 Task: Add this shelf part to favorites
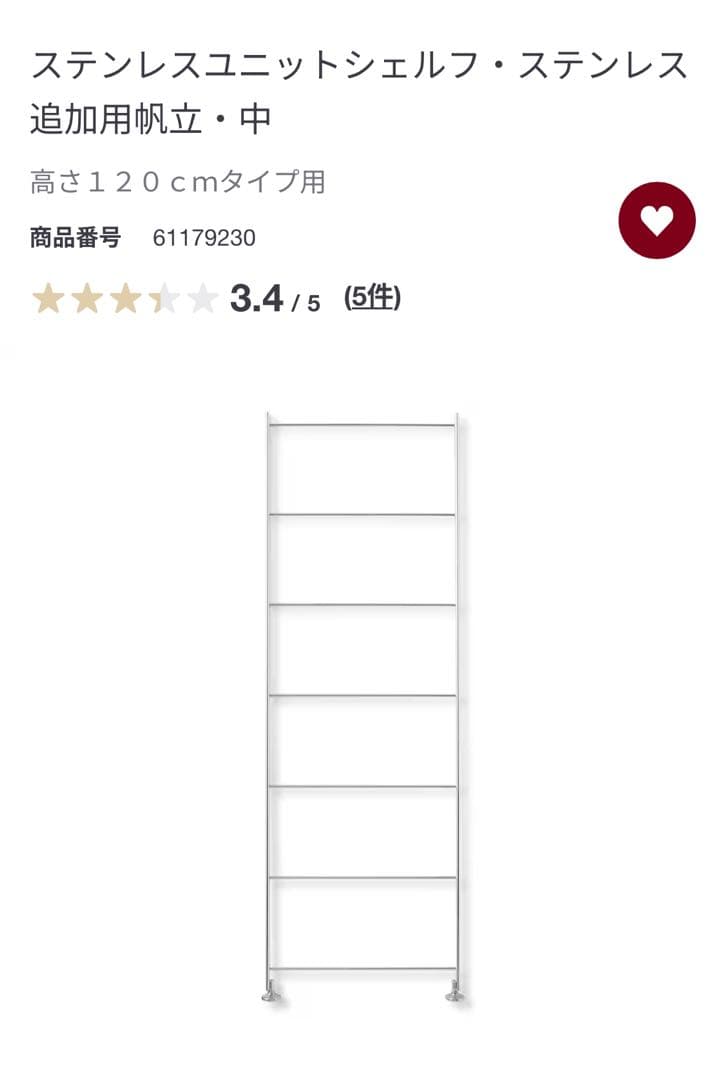point(656,220)
